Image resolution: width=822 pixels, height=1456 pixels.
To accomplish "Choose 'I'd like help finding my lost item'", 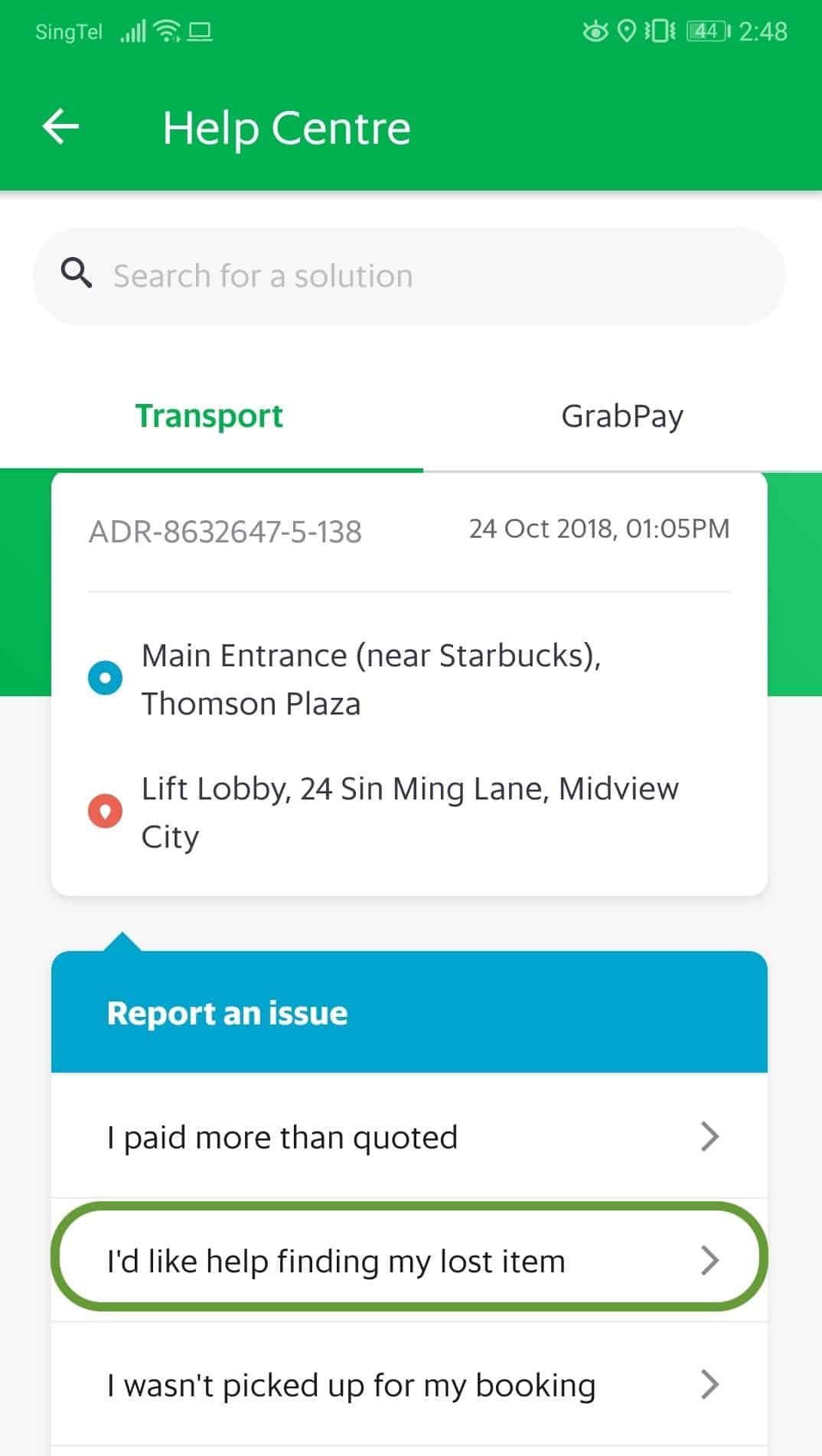I will pyautogui.click(x=409, y=1260).
